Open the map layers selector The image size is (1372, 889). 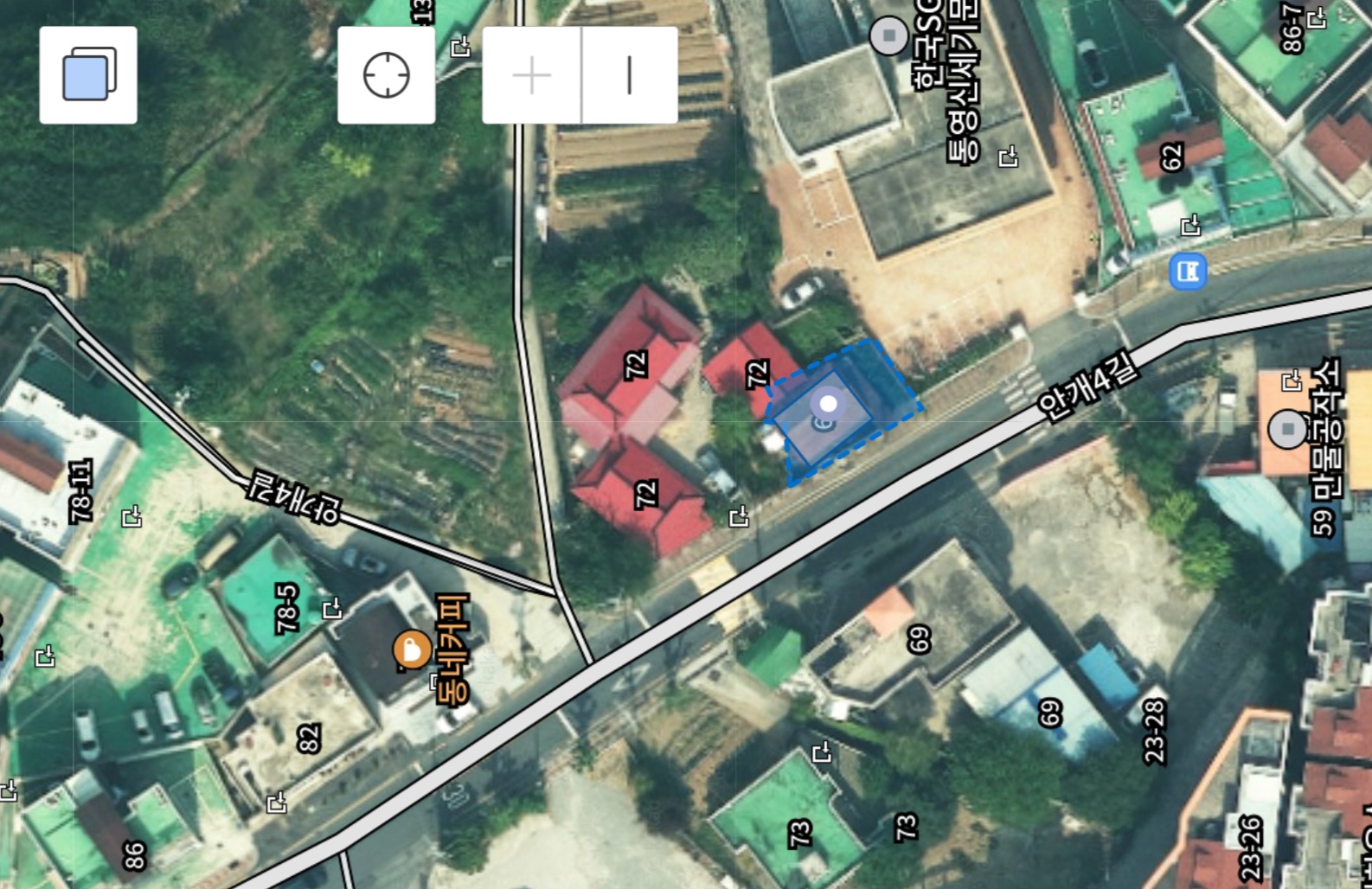click(88, 75)
